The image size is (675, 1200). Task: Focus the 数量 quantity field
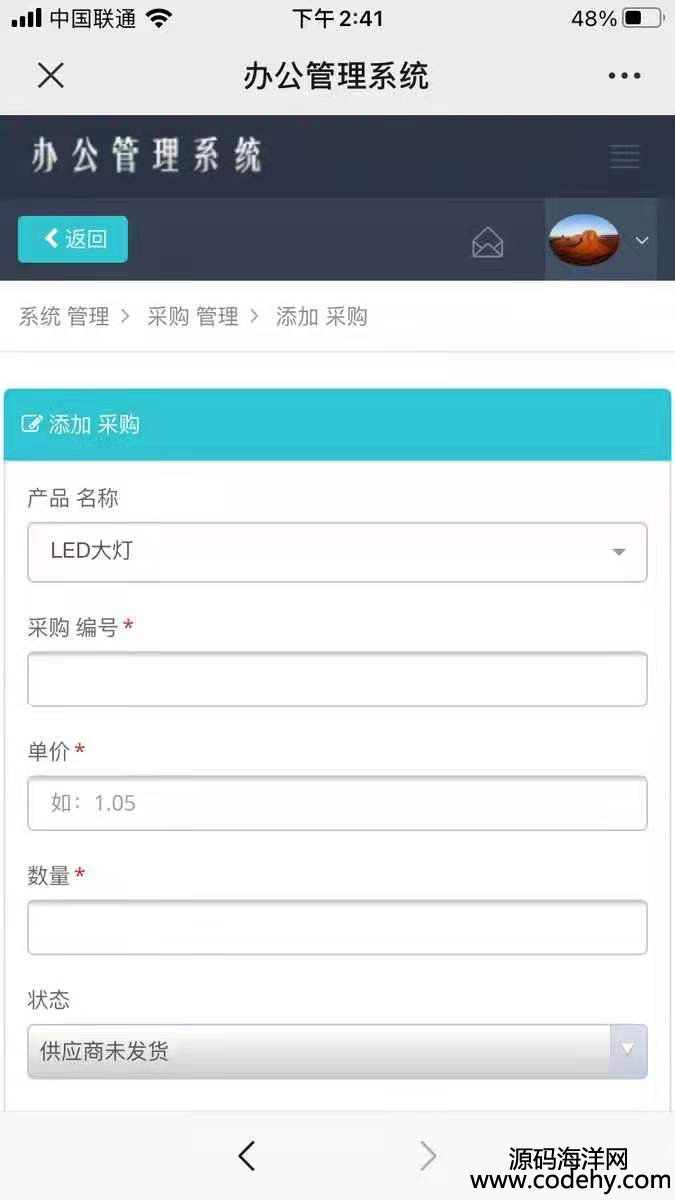(337, 928)
